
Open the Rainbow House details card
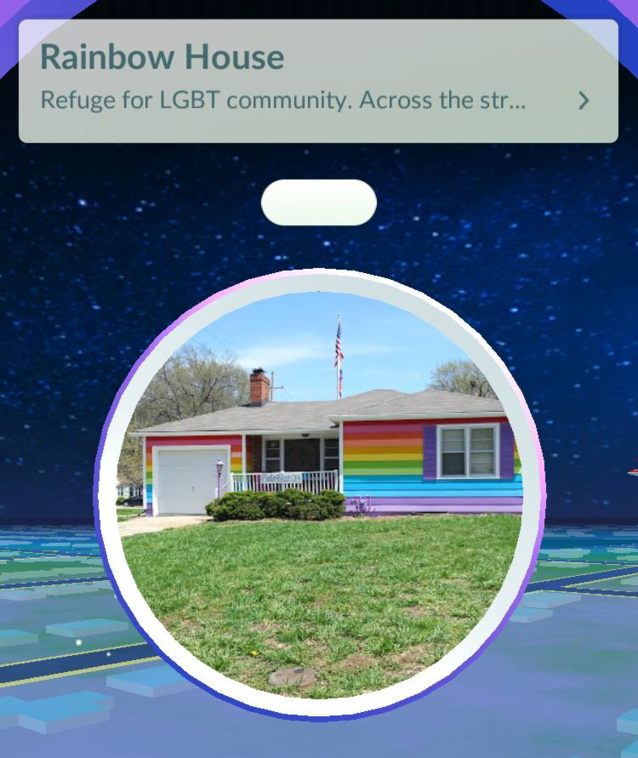(x=318, y=80)
